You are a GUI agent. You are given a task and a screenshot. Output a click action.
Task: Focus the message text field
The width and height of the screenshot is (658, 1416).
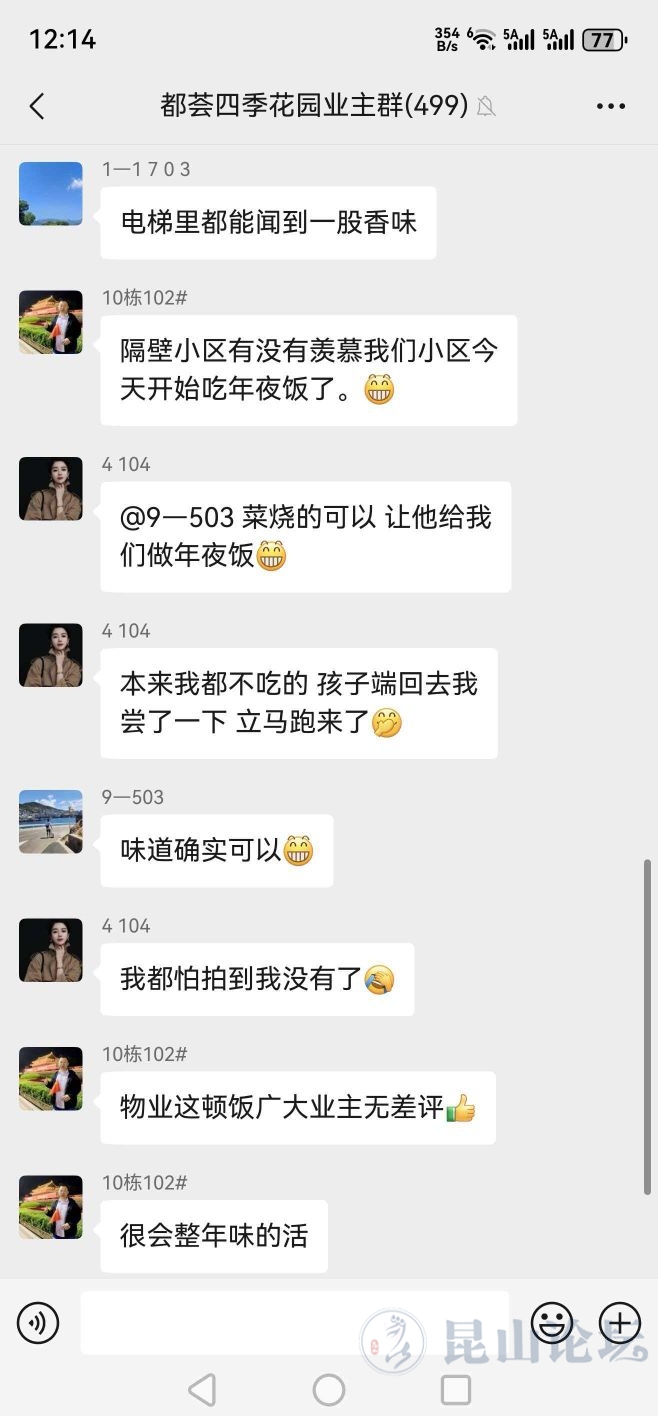[295, 1323]
